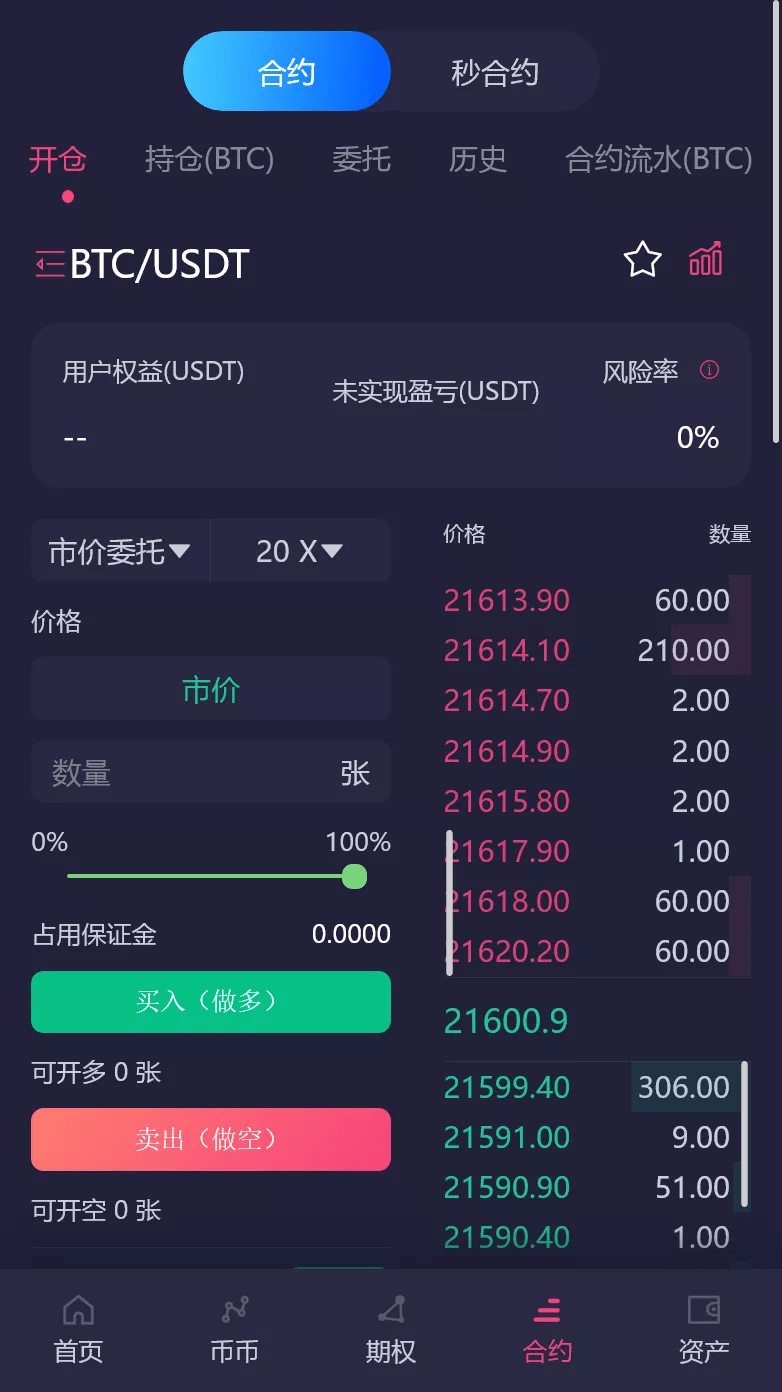Click the 卖出（做空） sell button

211,1139
